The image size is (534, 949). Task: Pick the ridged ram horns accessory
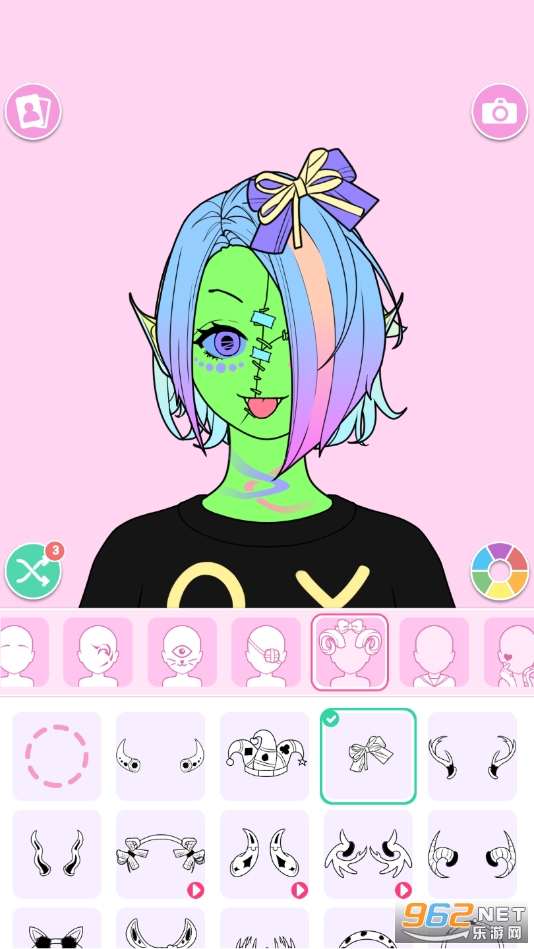click(472, 854)
